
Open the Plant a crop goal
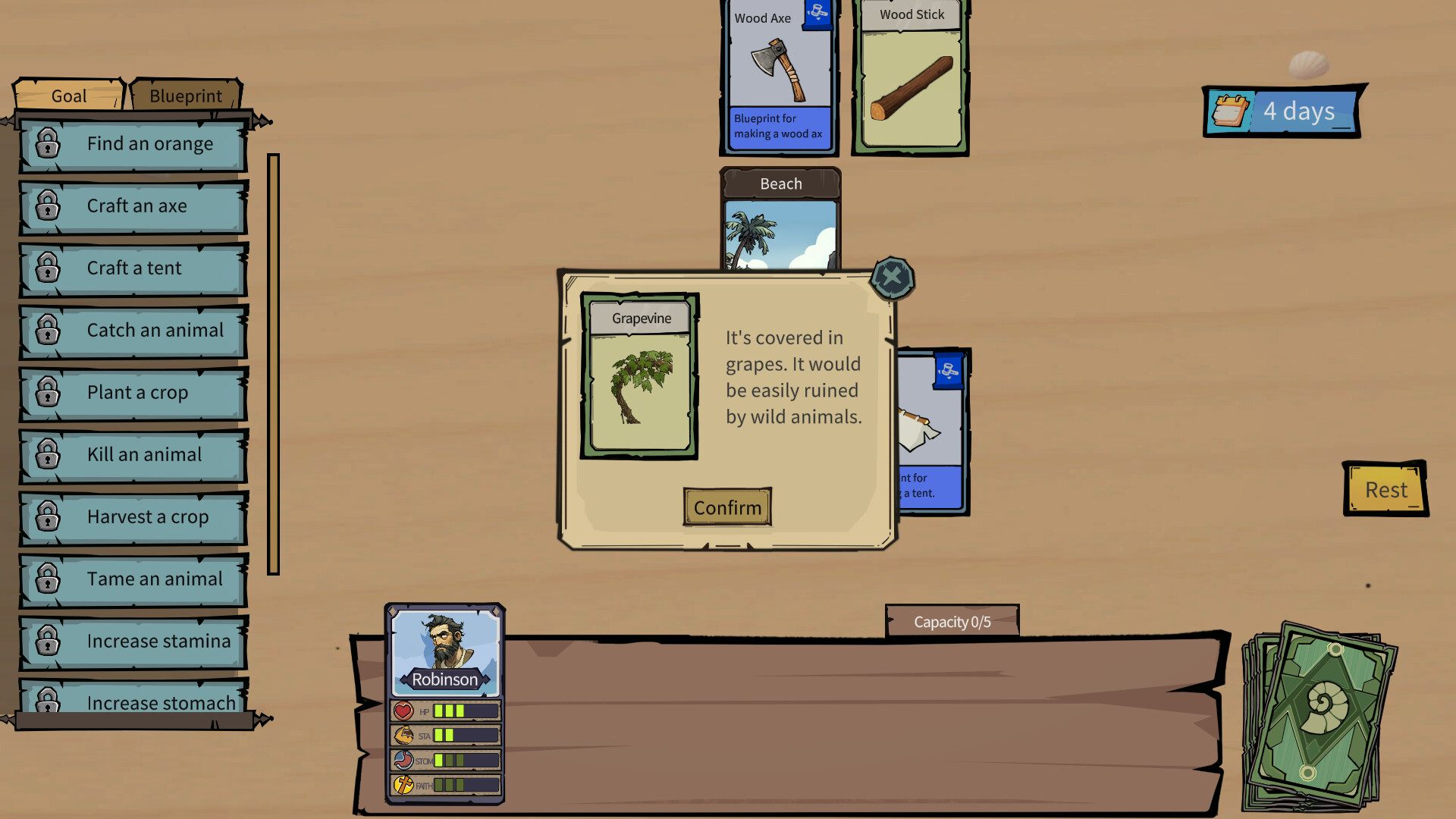pos(134,393)
